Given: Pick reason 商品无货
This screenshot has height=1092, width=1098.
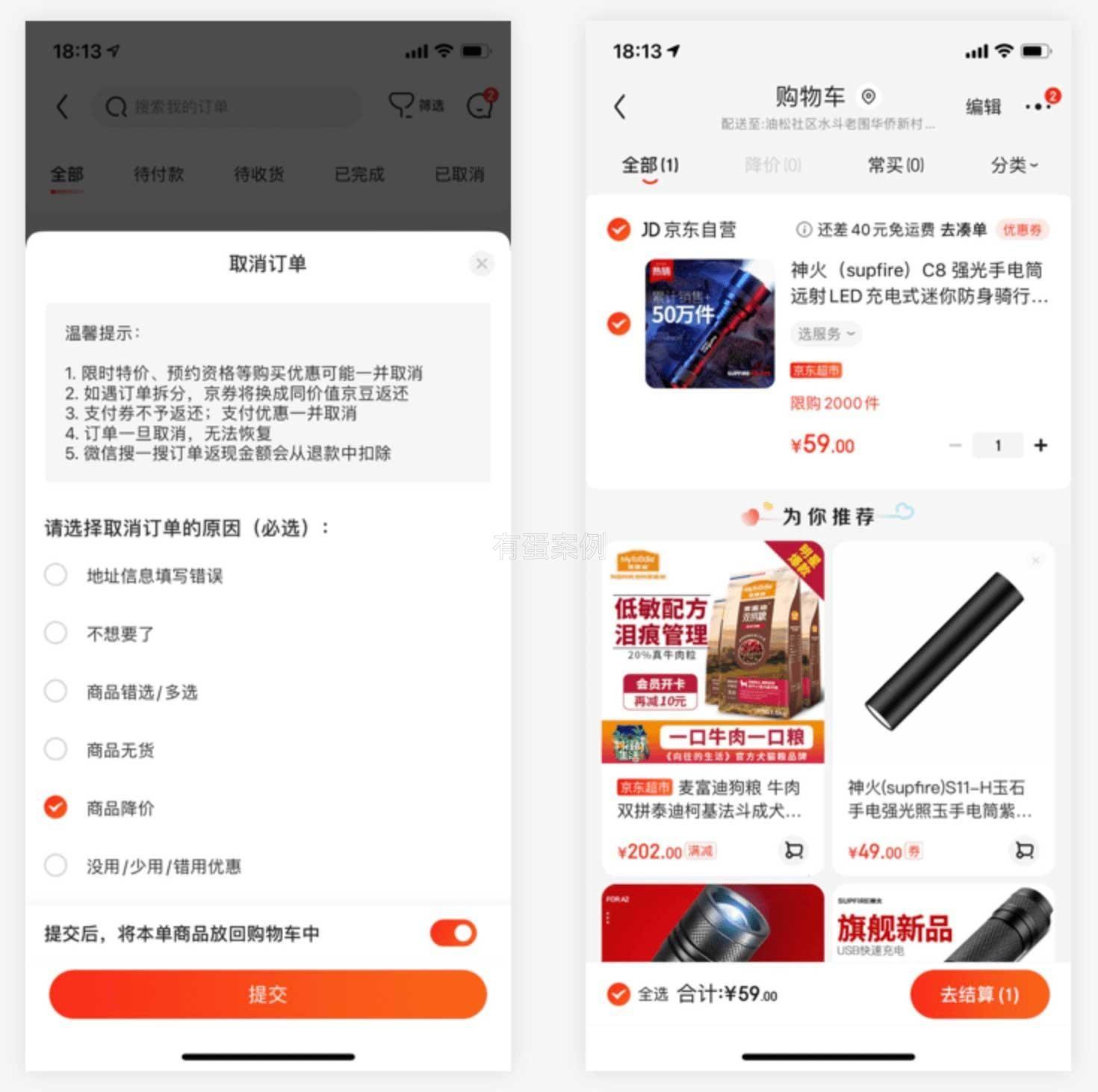Looking at the screenshot, I should [x=56, y=749].
